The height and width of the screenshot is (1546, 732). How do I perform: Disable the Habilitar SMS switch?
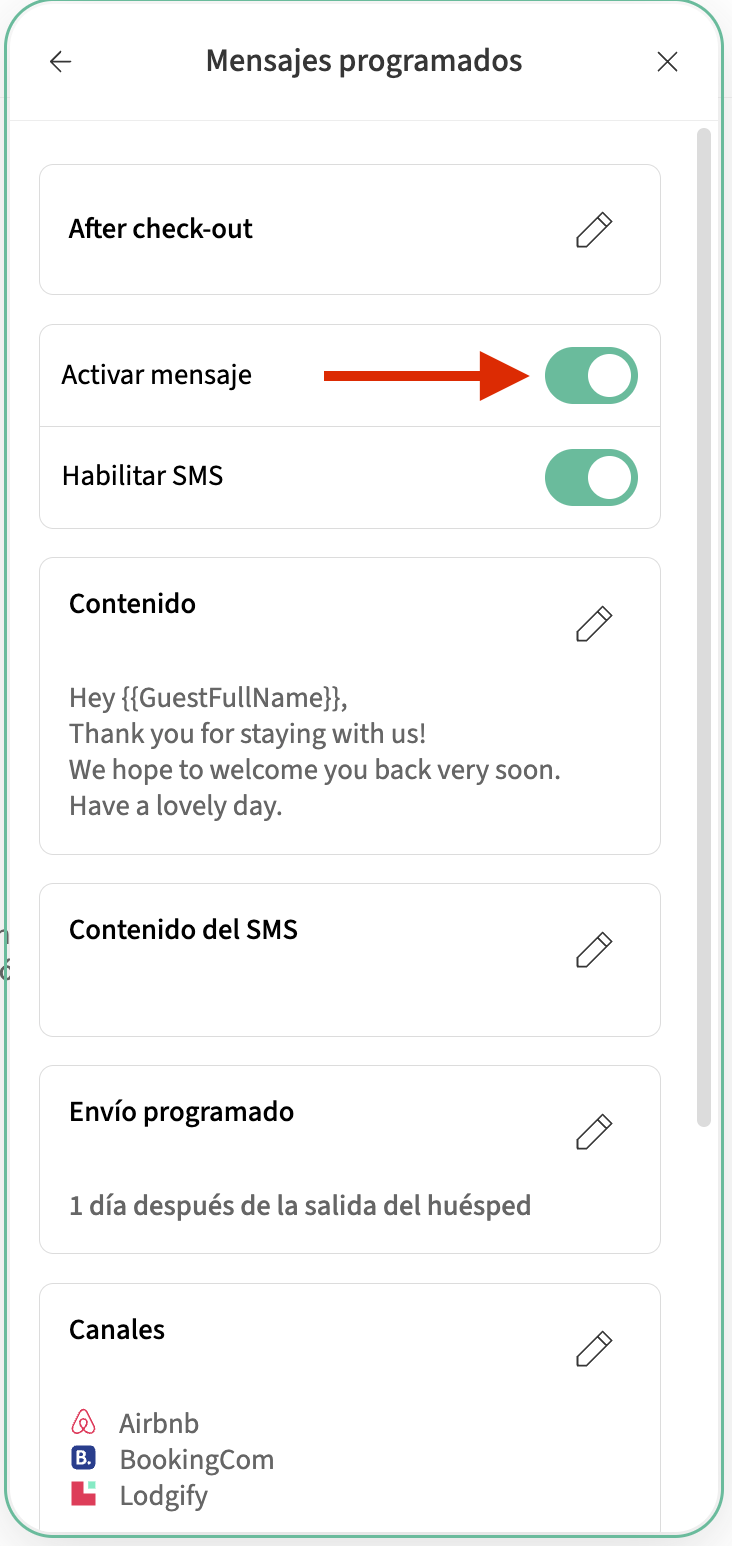coord(591,477)
